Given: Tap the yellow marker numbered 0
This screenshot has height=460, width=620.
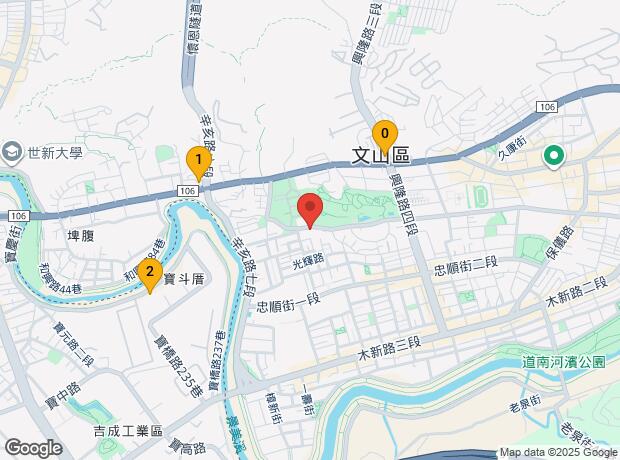Looking at the screenshot, I should tap(385, 134).
